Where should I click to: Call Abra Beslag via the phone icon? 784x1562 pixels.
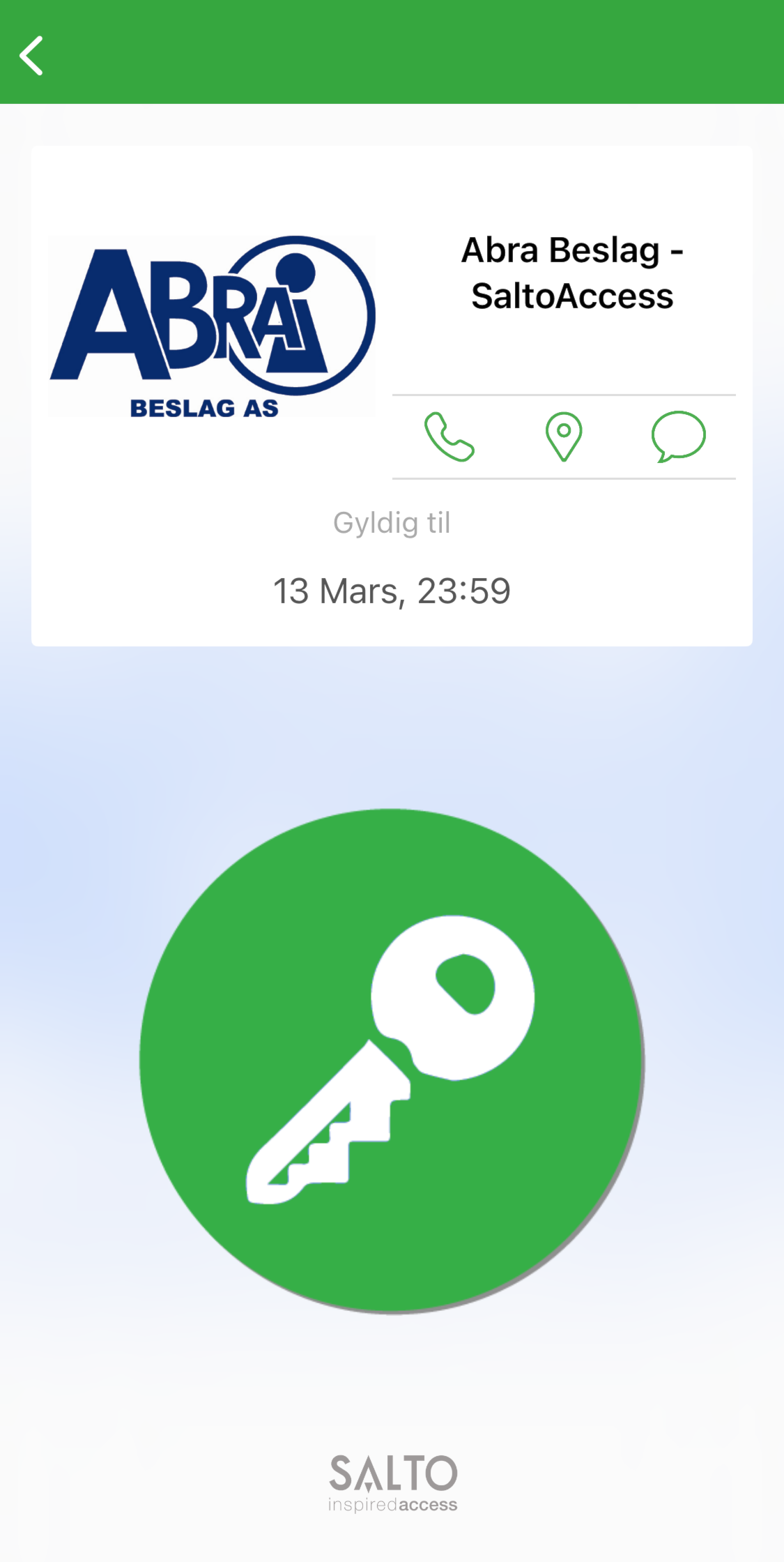click(449, 437)
